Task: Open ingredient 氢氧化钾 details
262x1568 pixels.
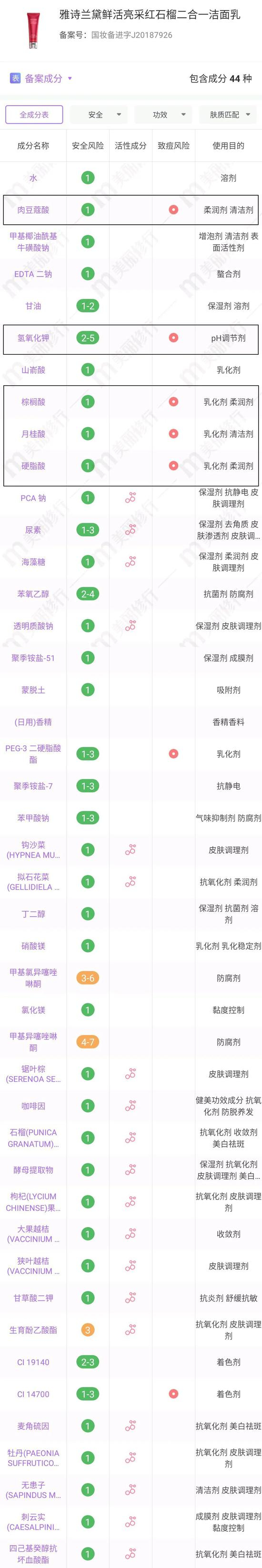Action: [x=33, y=338]
